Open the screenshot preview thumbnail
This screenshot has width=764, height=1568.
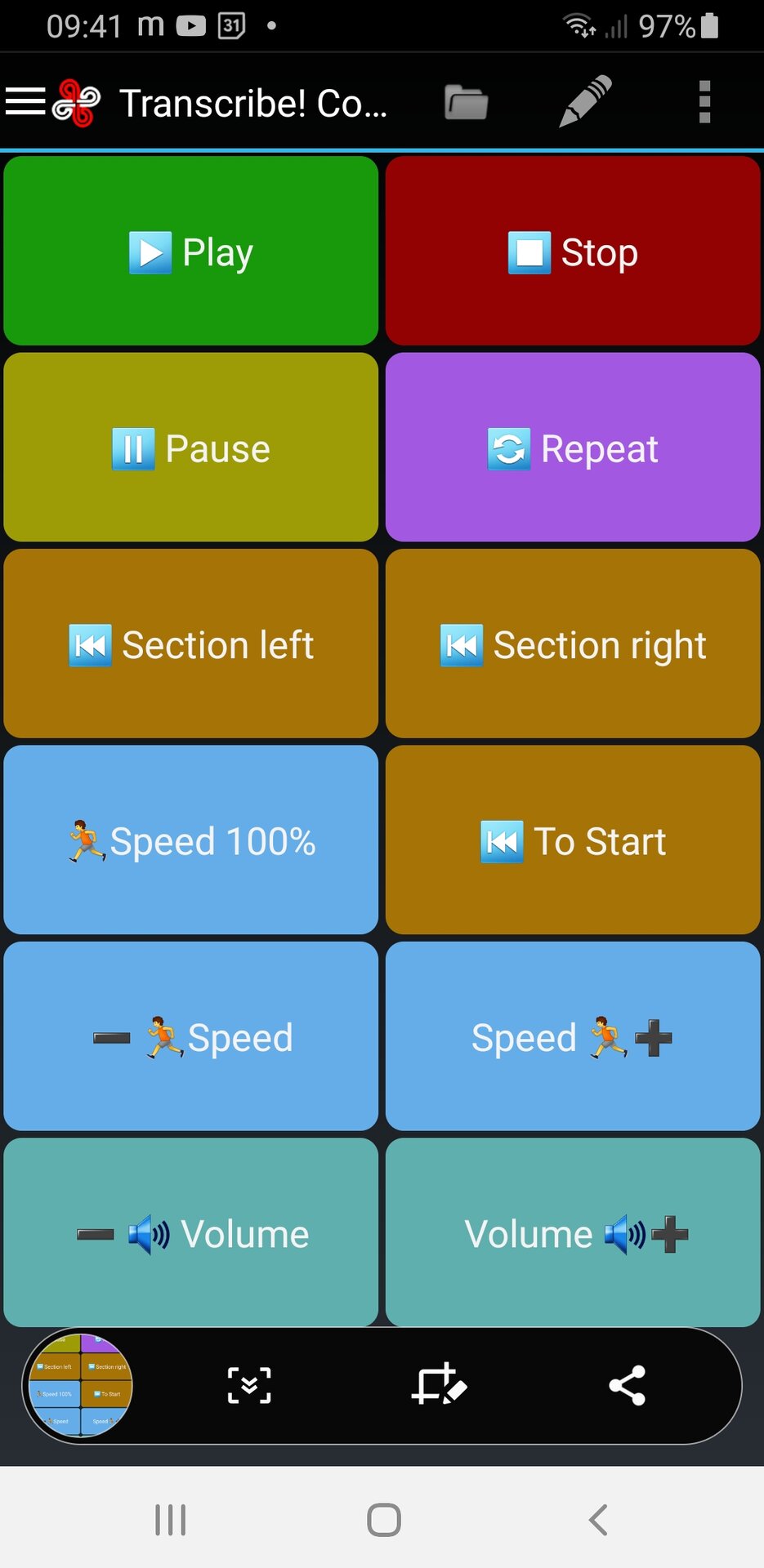(x=80, y=1385)
